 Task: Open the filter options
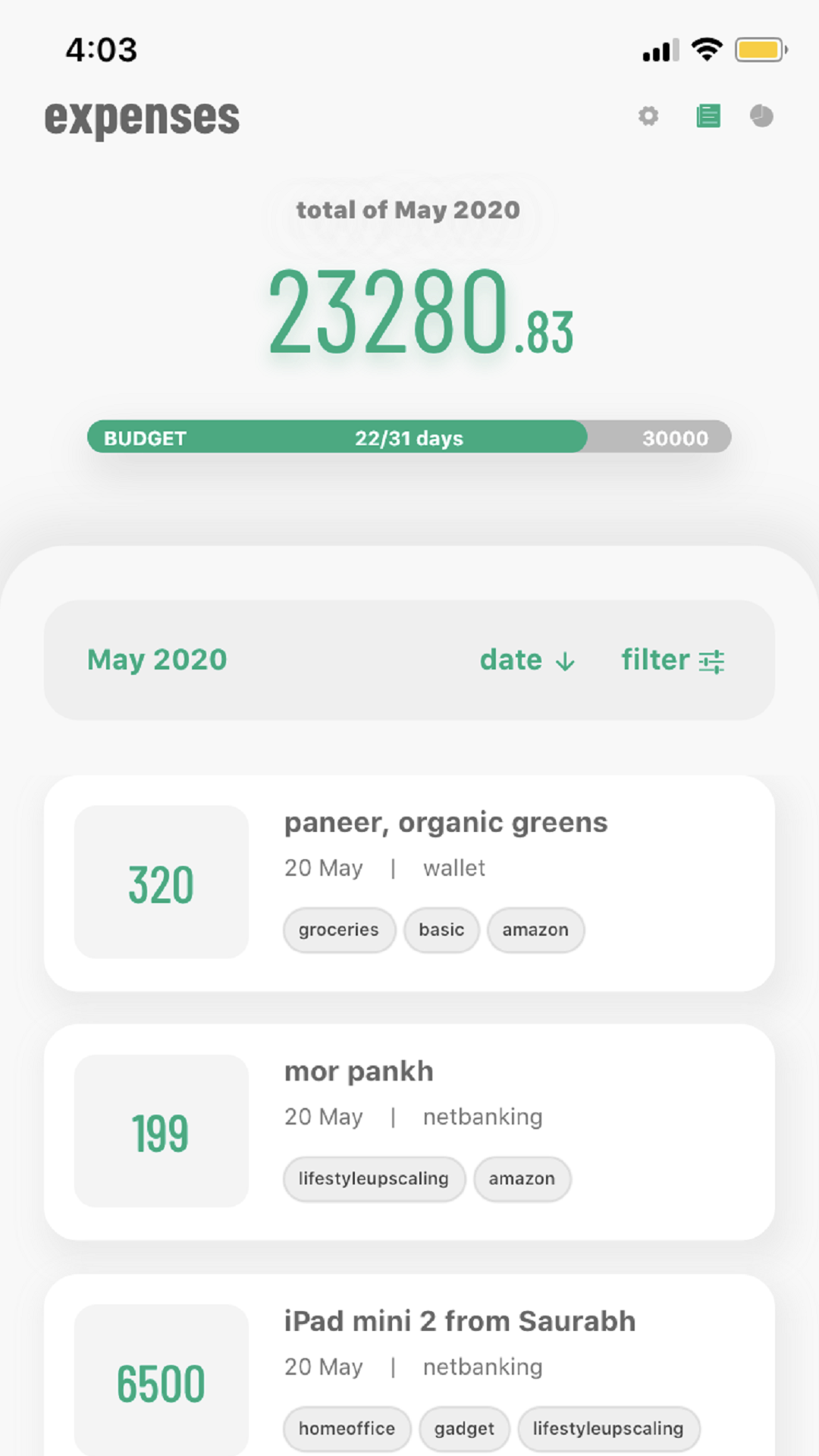[673, 660]
